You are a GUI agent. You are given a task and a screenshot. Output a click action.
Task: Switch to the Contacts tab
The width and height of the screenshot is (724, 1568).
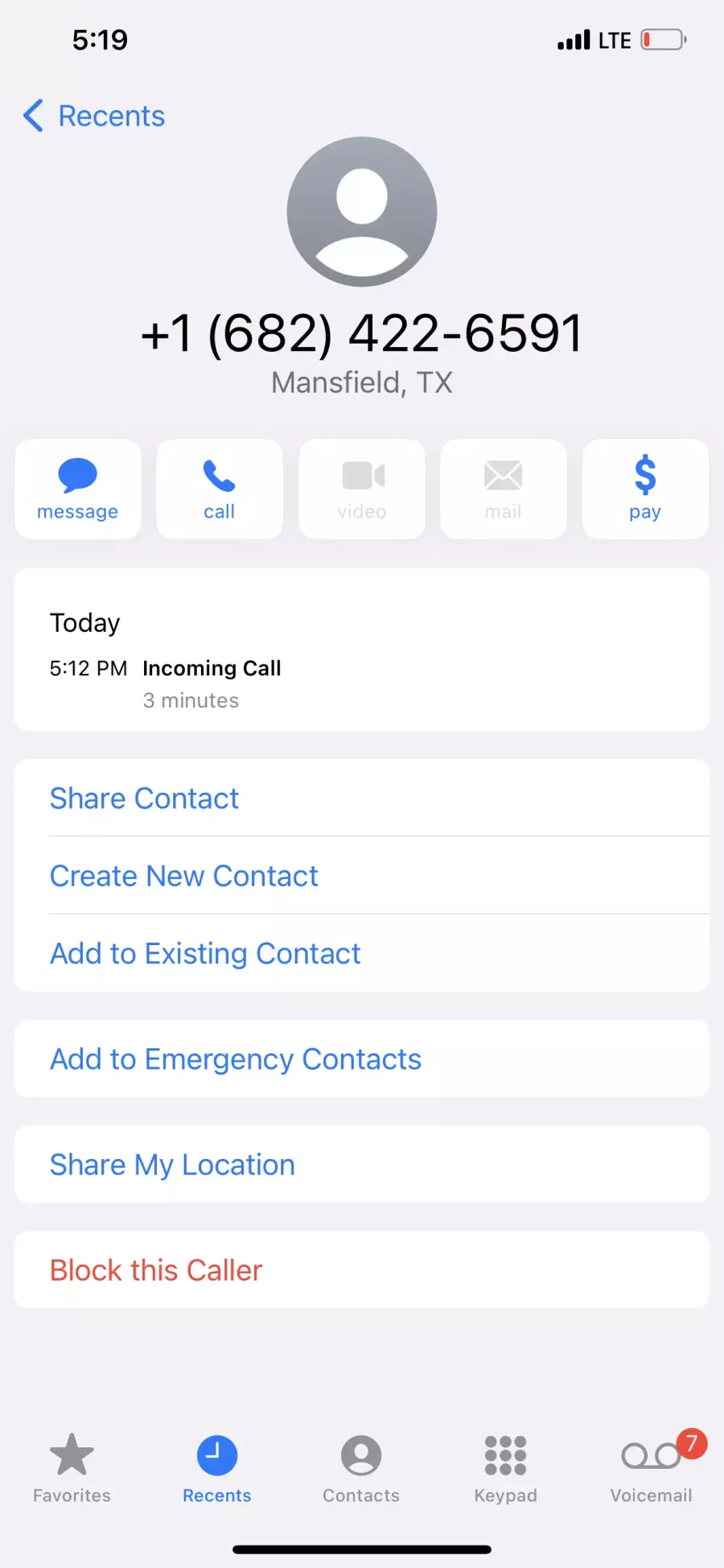(361, 1468)
